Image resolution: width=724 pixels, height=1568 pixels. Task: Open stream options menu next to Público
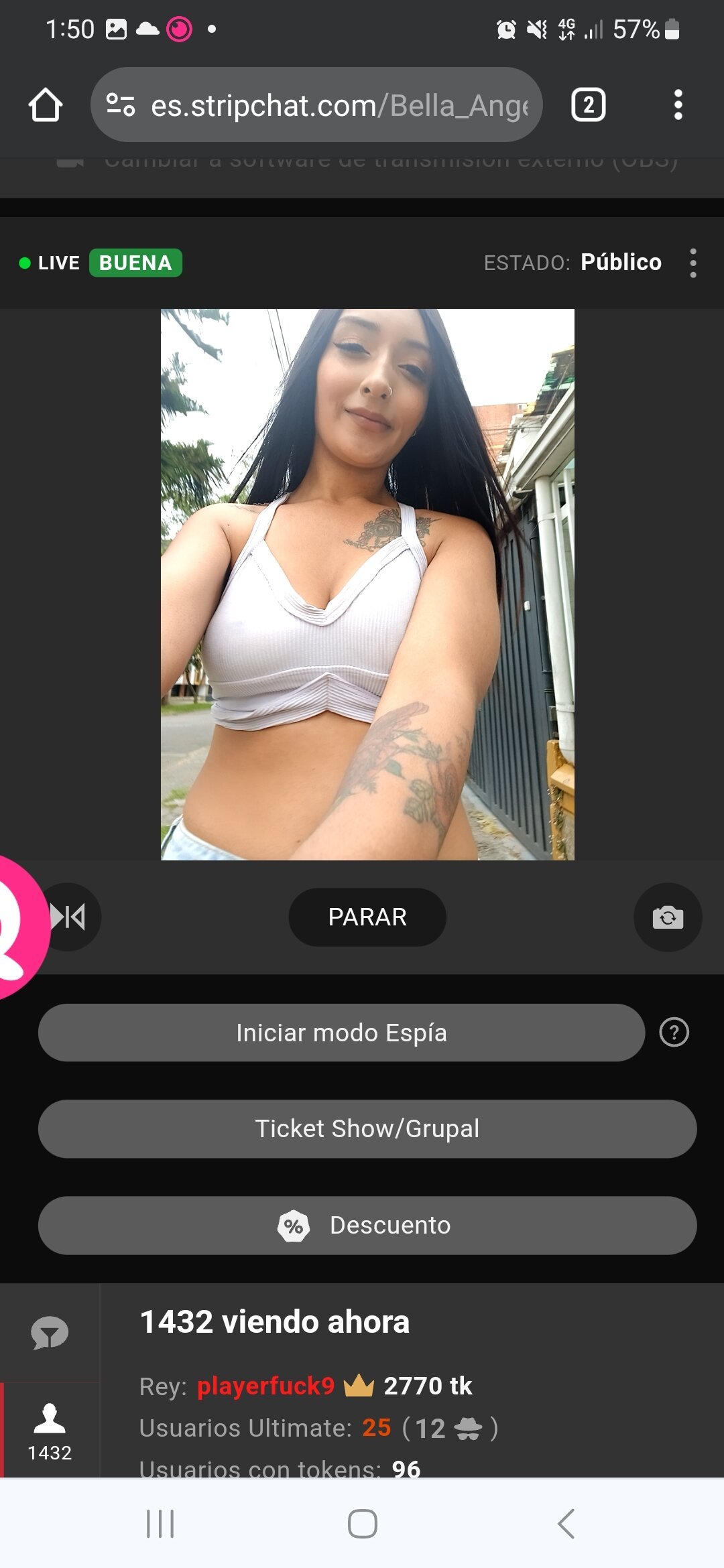tap(692, 263)
